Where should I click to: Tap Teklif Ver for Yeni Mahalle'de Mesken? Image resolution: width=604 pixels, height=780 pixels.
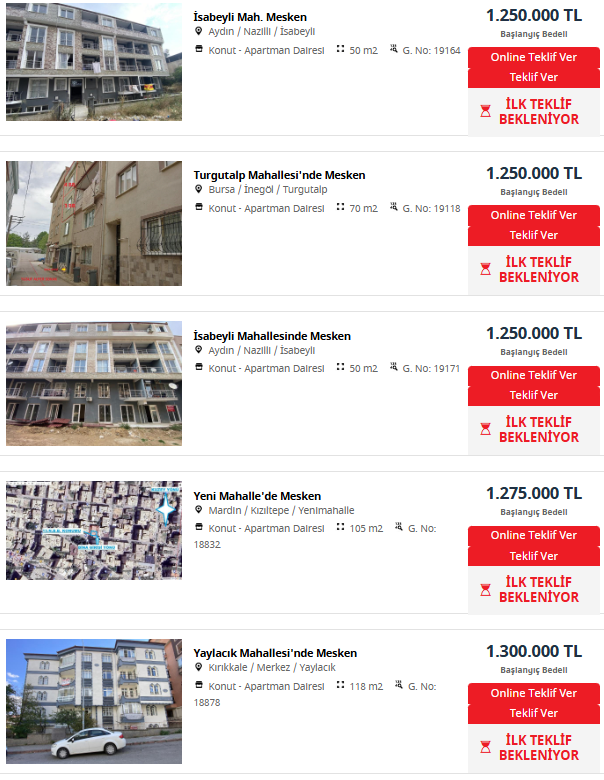(533, 556)
